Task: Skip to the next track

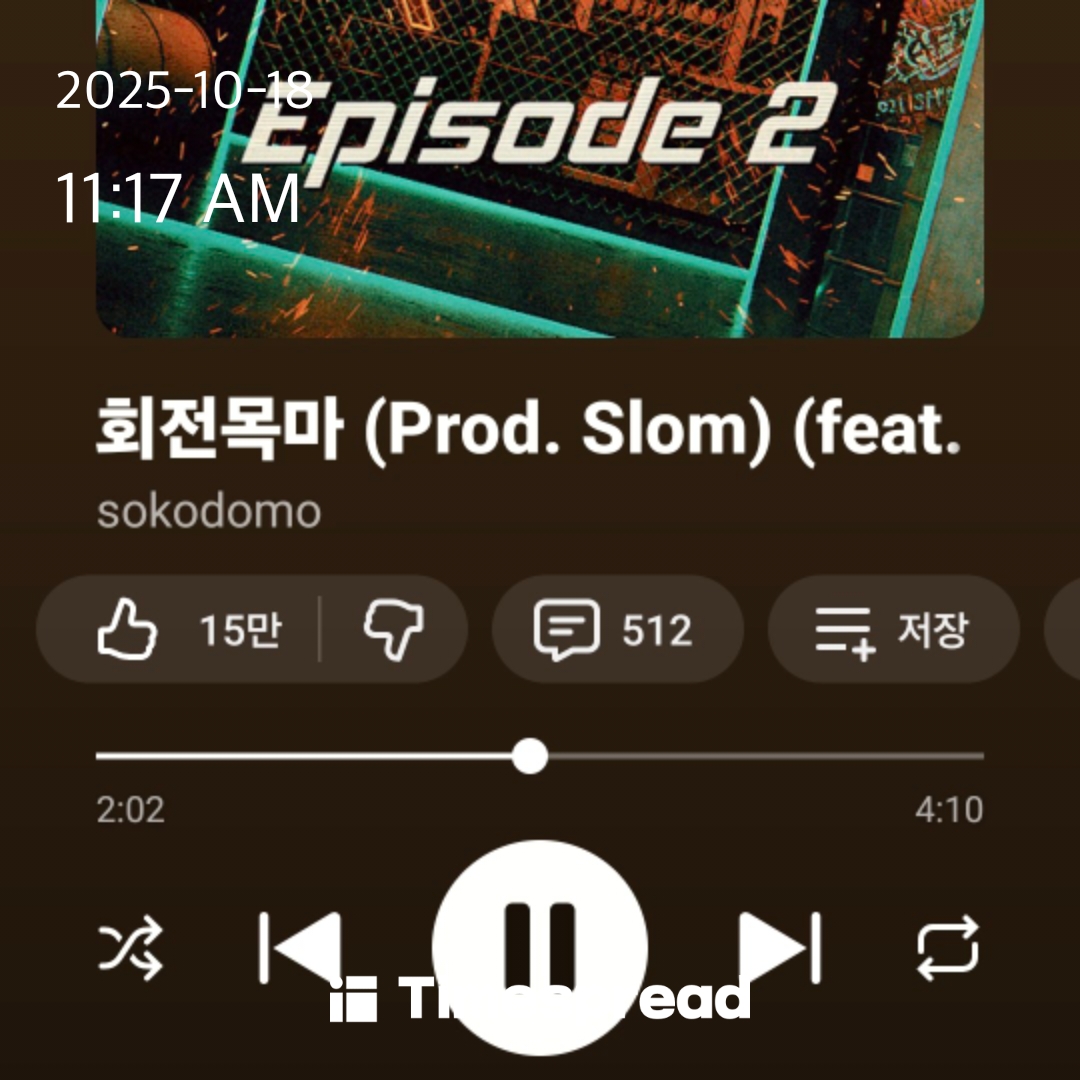Action: point(779,948)
